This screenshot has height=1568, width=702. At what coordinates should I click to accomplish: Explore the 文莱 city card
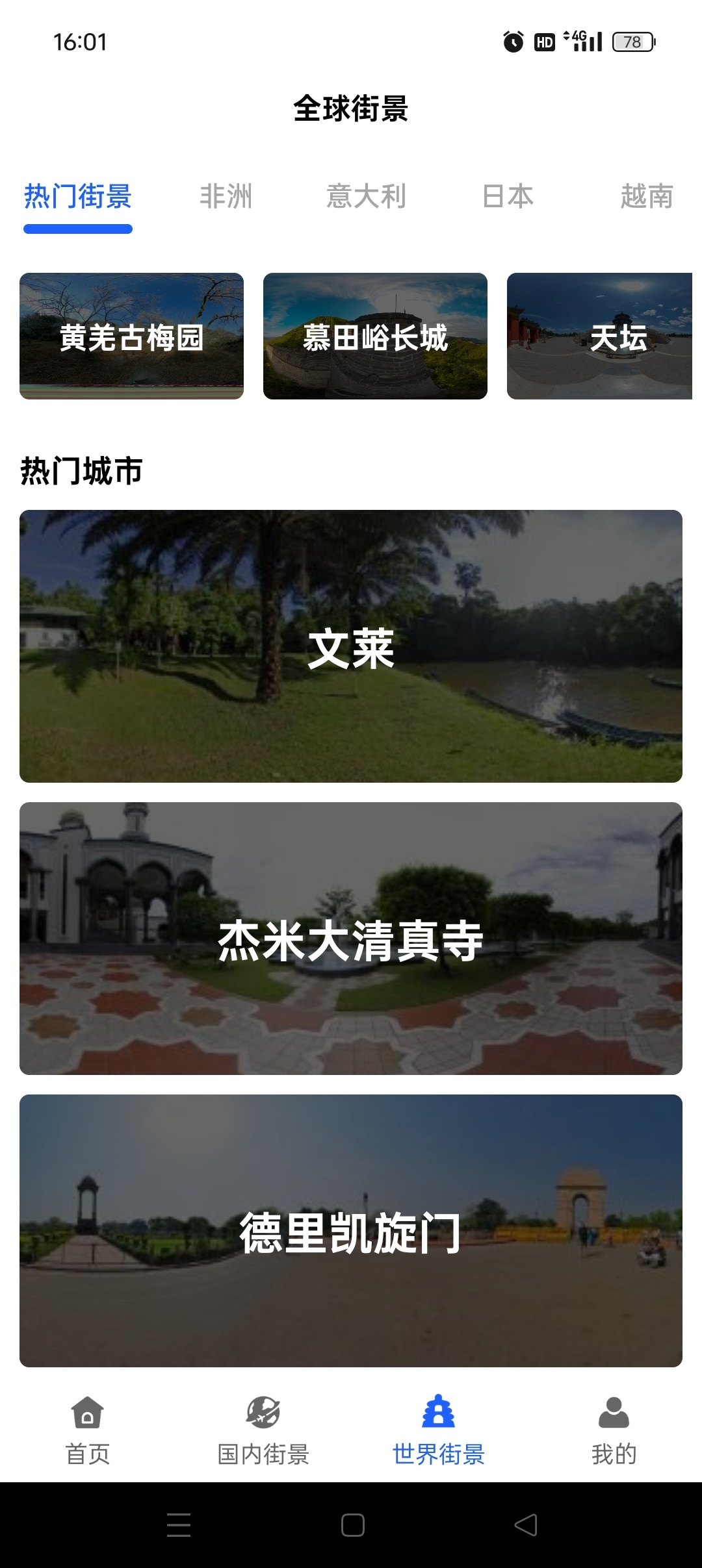[x=351, y=646]
